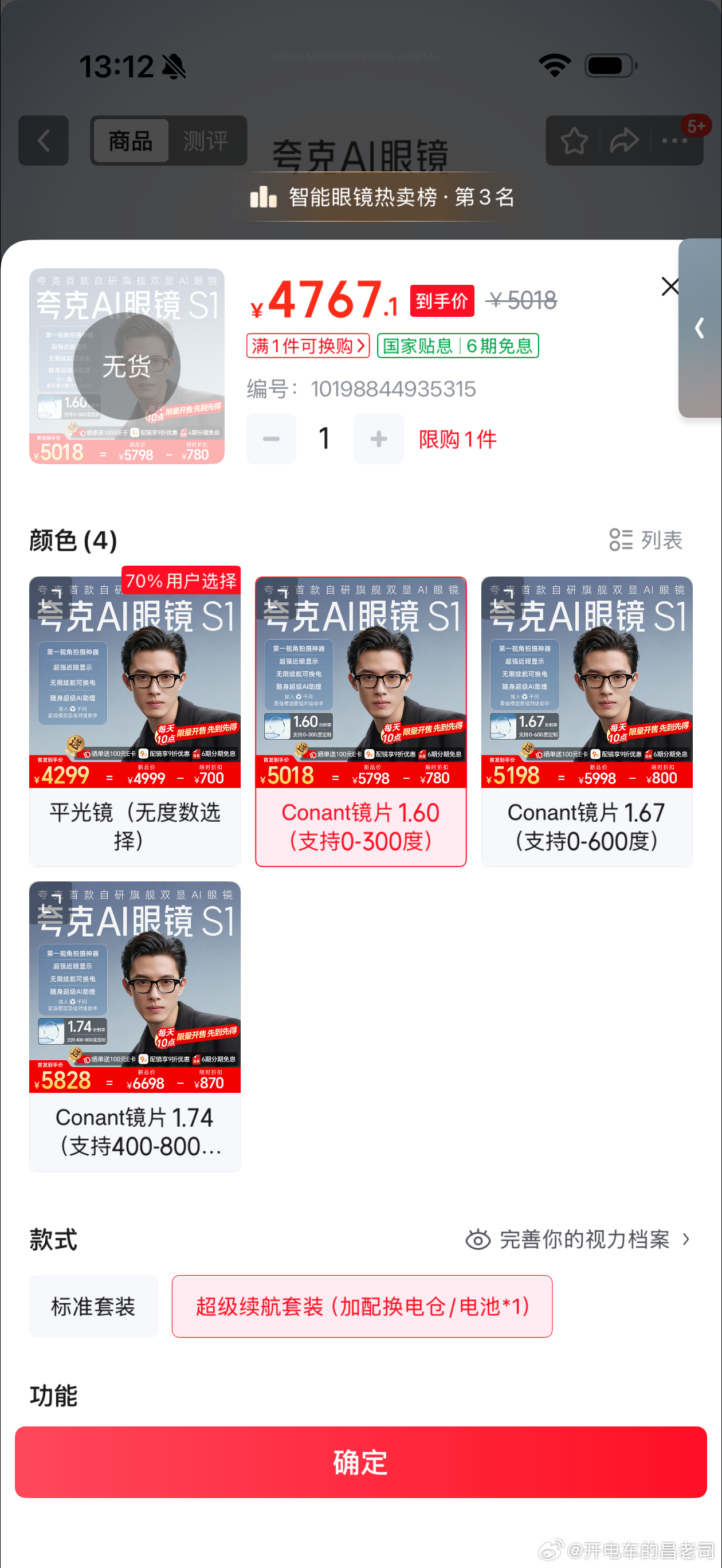Viewport: 722px width, 1568px height.
Task: Tap the back arrow at top left
Action: 43,141
